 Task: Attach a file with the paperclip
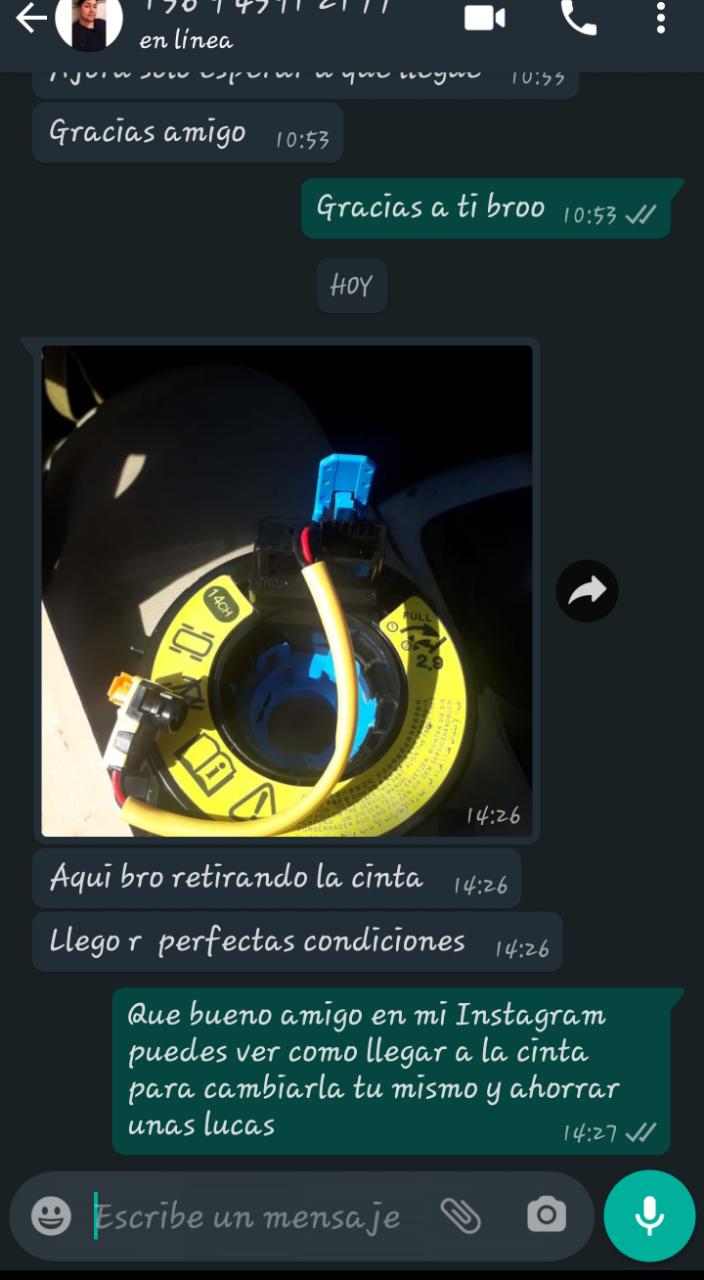pyautogui.click(x=461, y=1216)
